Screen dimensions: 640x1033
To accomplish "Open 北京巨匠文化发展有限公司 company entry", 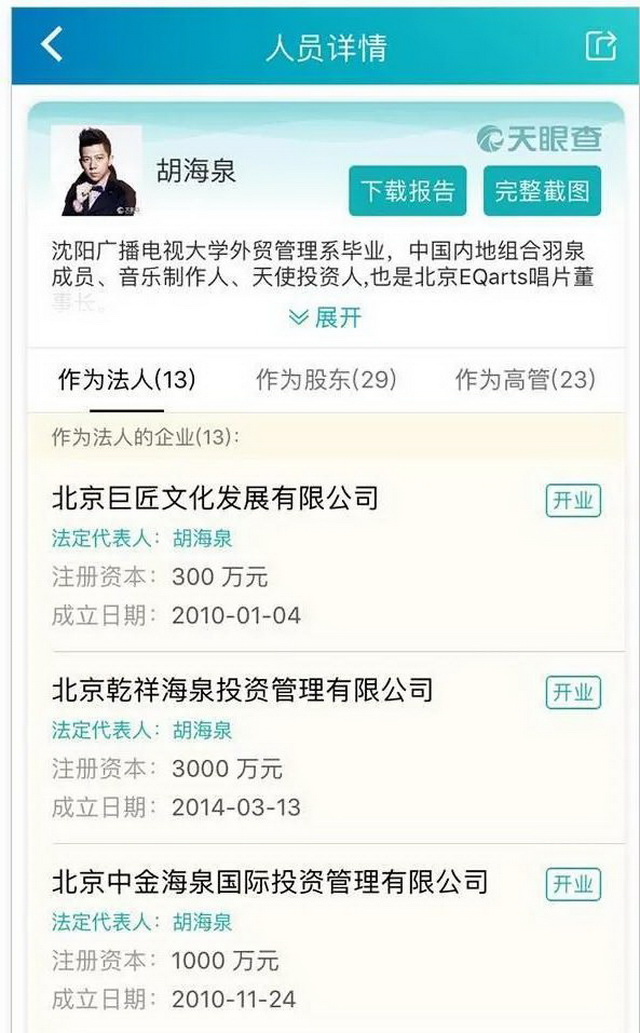I will [215, 497].
